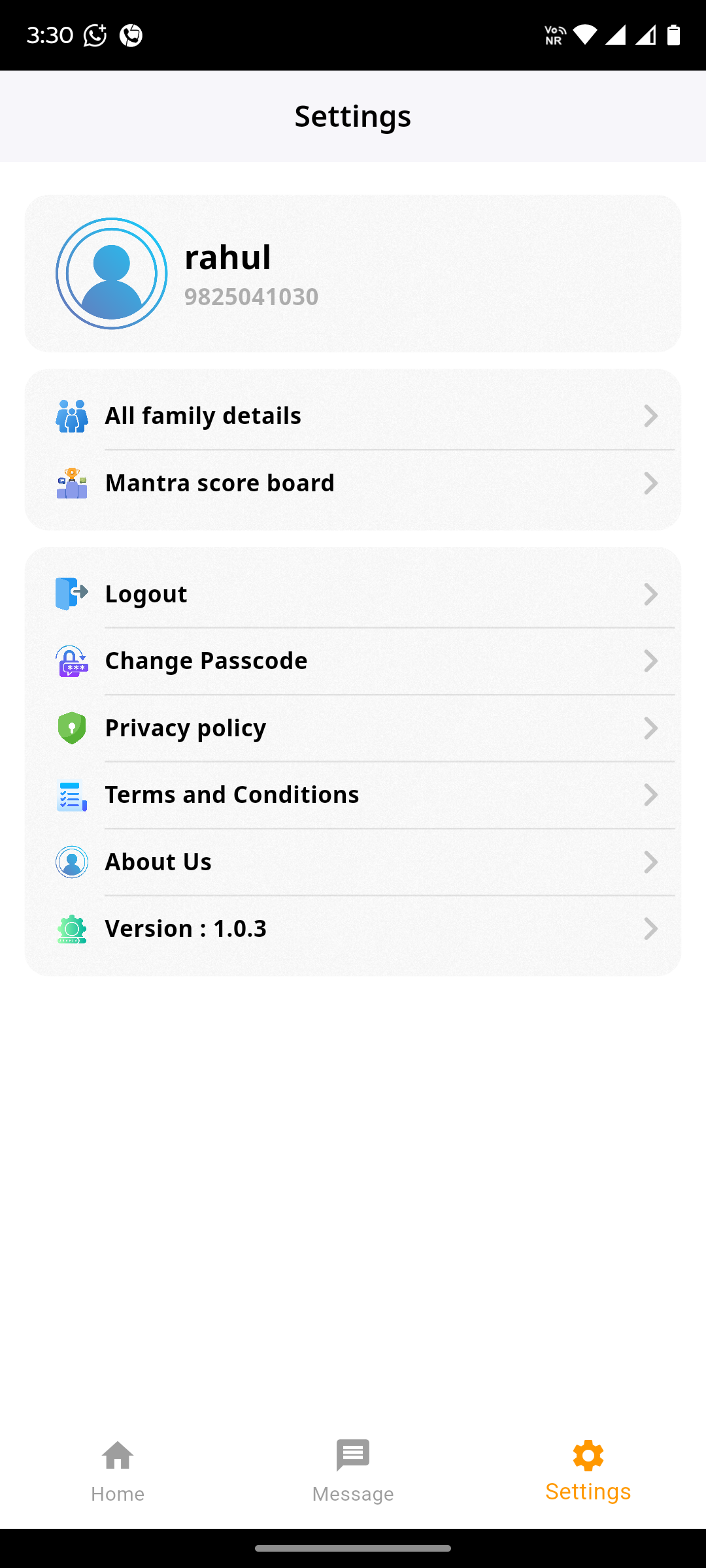Image resolution: width=706 pixels, height=1568 pixels.
Task: Select the Mantra score board trophy icon
Action: [x=72, y=483]
